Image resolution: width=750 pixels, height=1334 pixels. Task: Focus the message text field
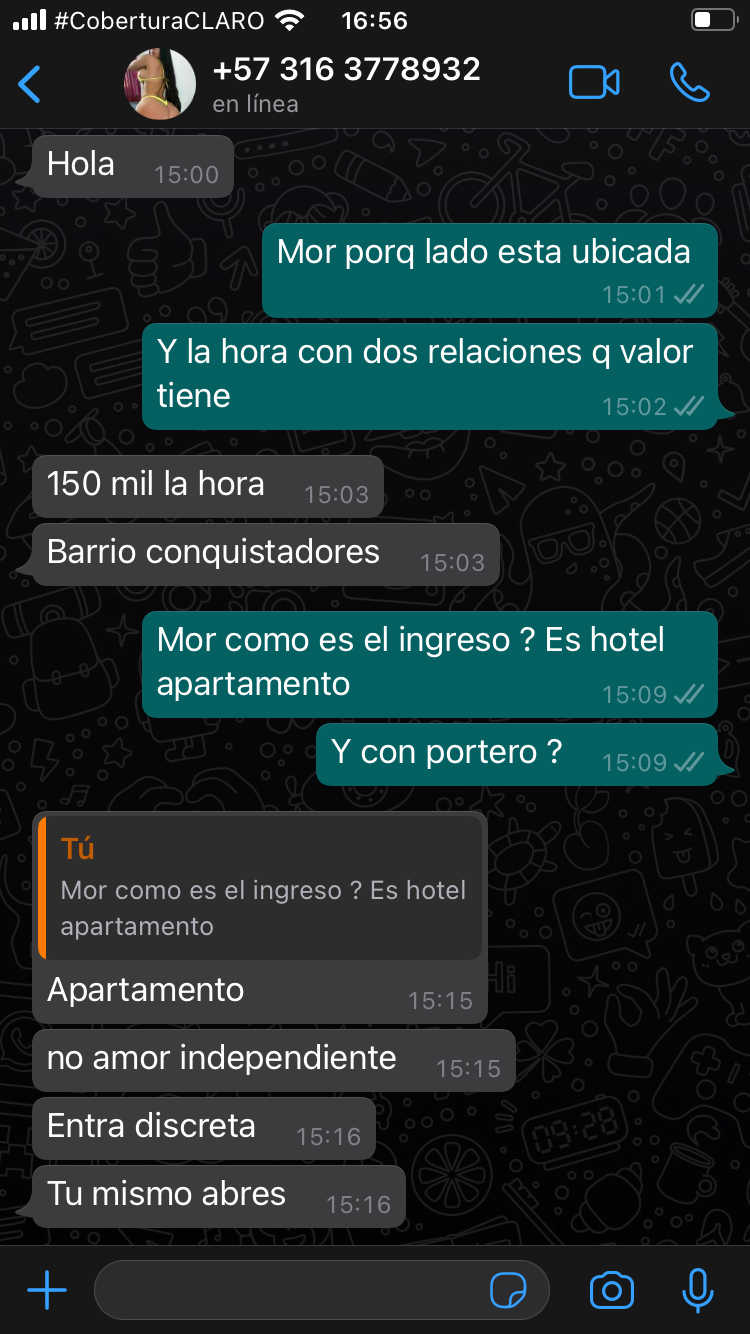[290, 1291]
